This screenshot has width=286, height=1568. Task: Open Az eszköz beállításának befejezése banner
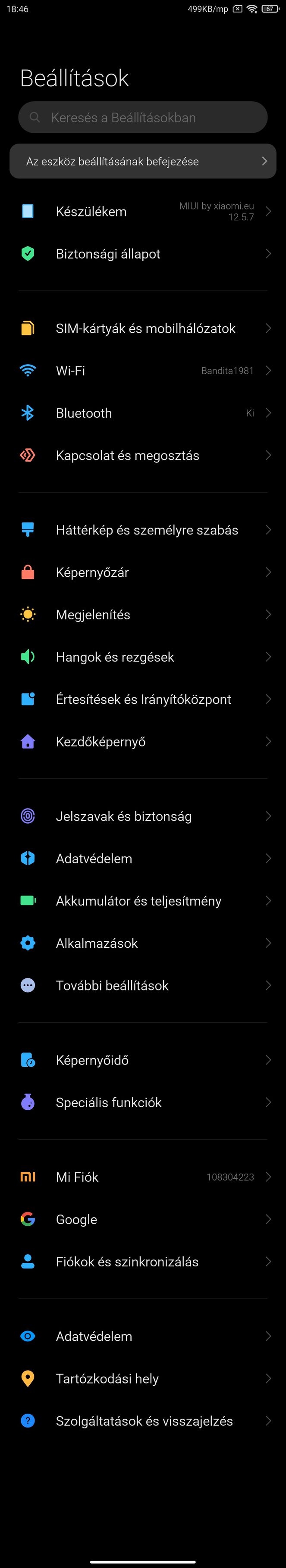(143, 161)
